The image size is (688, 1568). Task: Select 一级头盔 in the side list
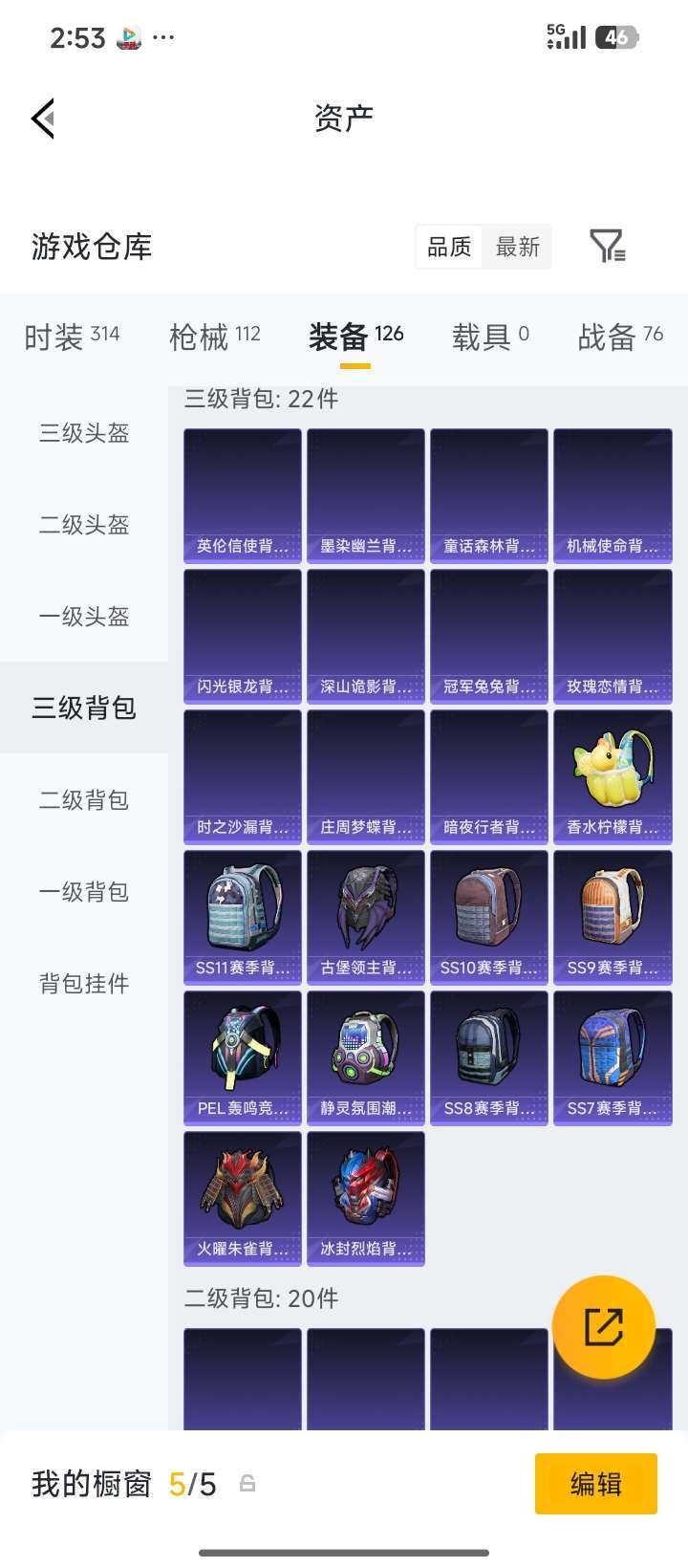pos(84,617)
